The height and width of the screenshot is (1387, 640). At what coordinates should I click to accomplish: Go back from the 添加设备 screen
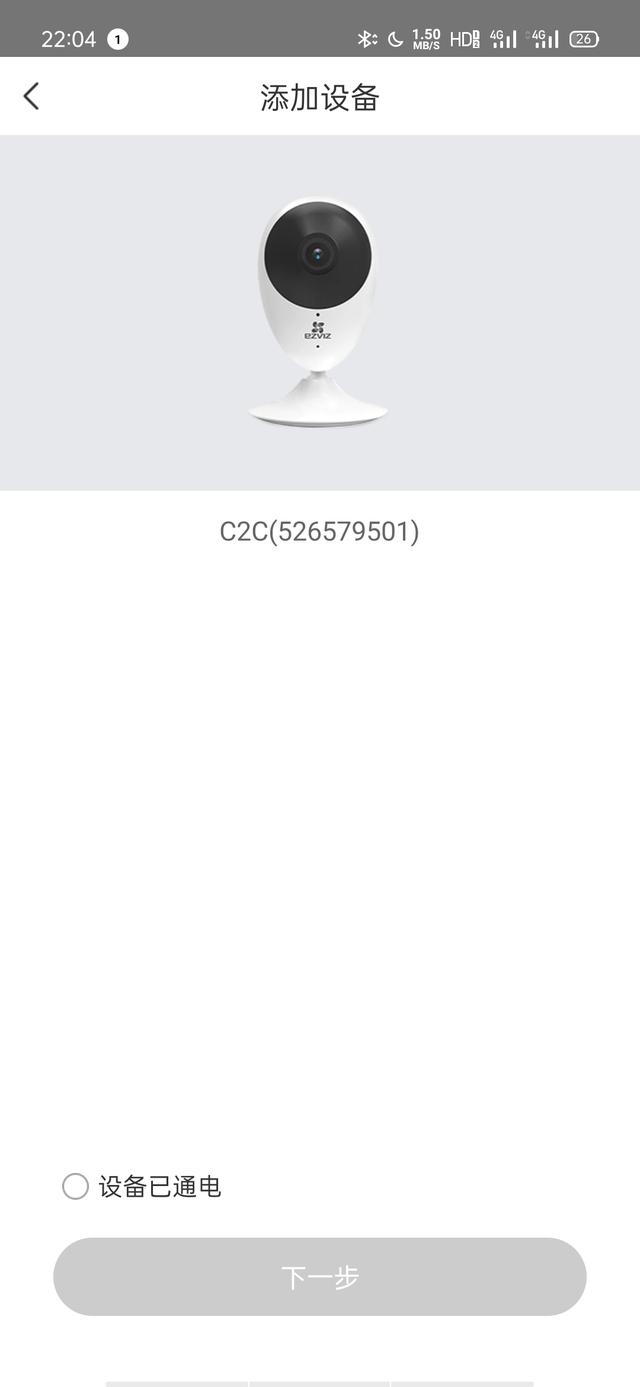[x=32, y=97]
